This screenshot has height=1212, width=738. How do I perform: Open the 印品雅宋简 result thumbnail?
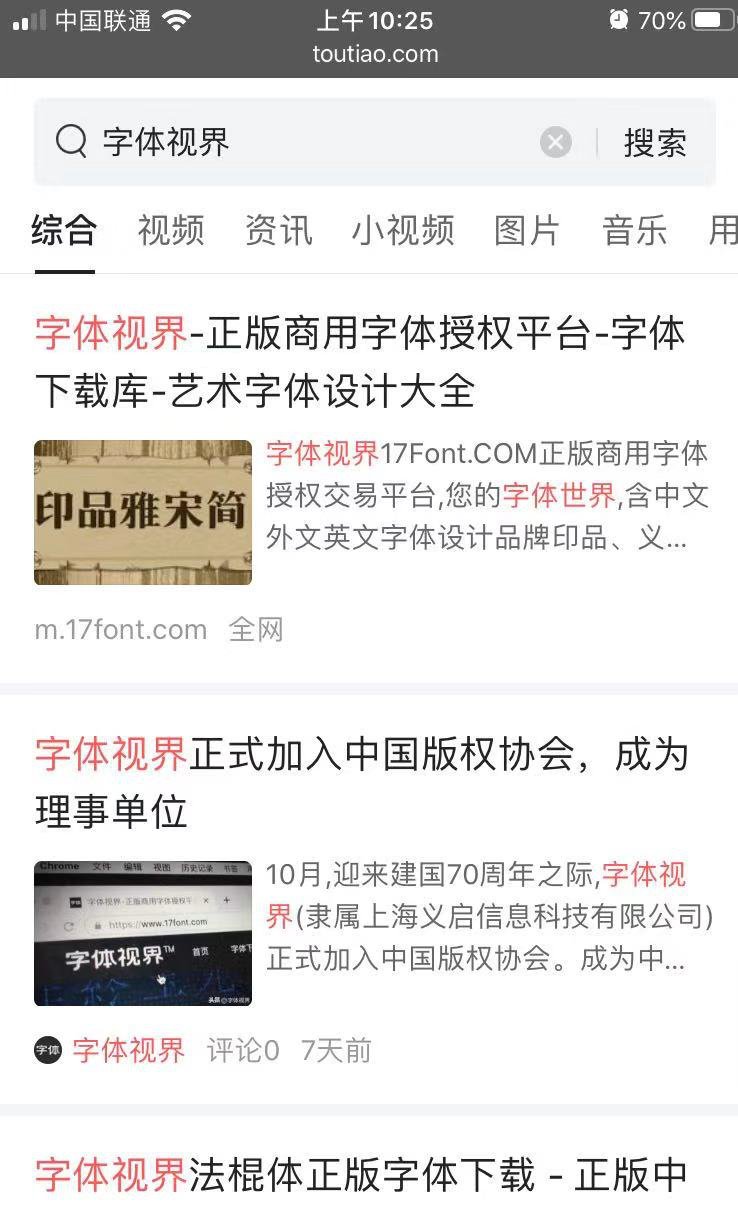click(x=143, y=512)
